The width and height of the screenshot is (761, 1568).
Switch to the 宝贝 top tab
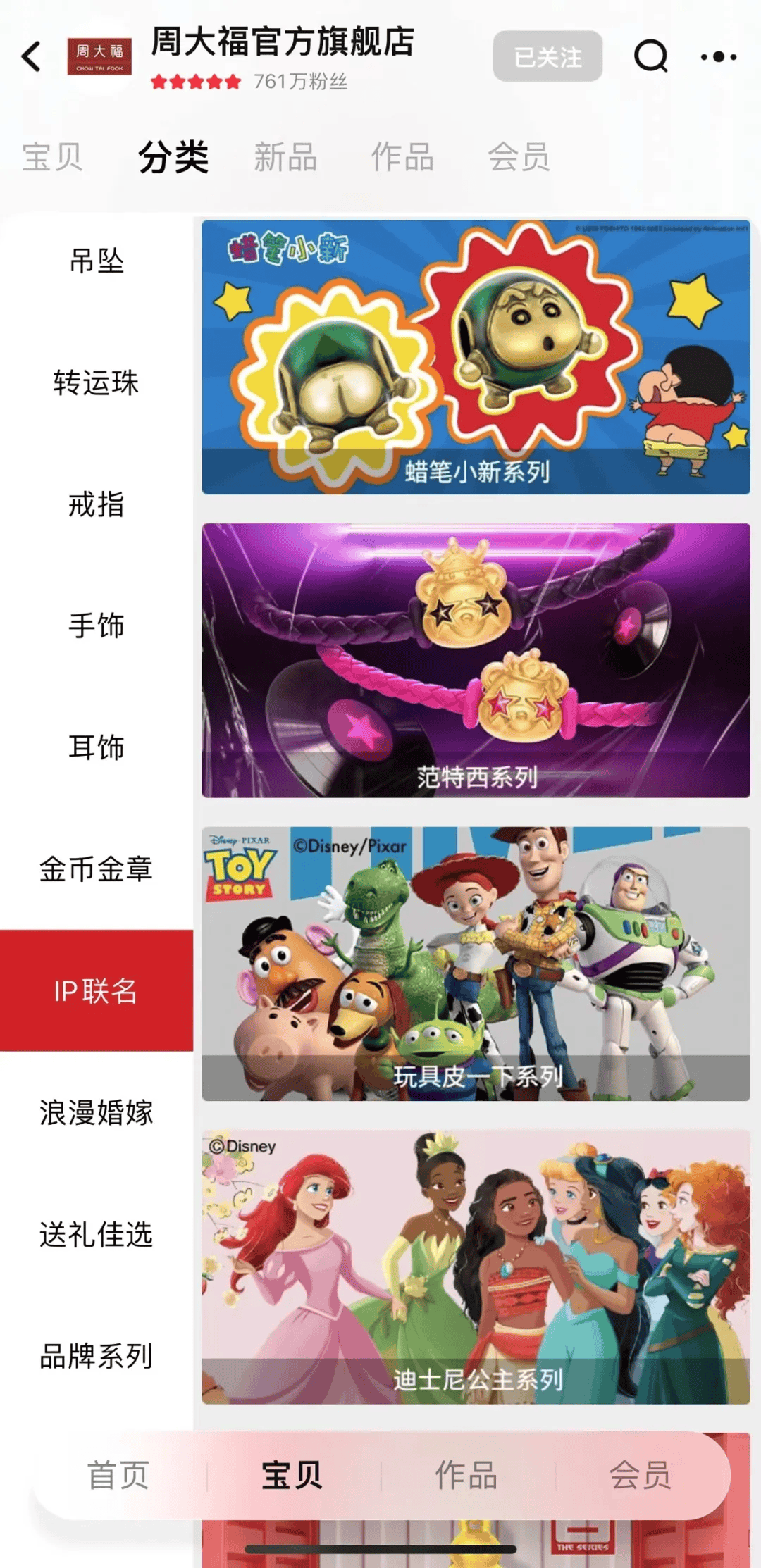tap(52, 156)
